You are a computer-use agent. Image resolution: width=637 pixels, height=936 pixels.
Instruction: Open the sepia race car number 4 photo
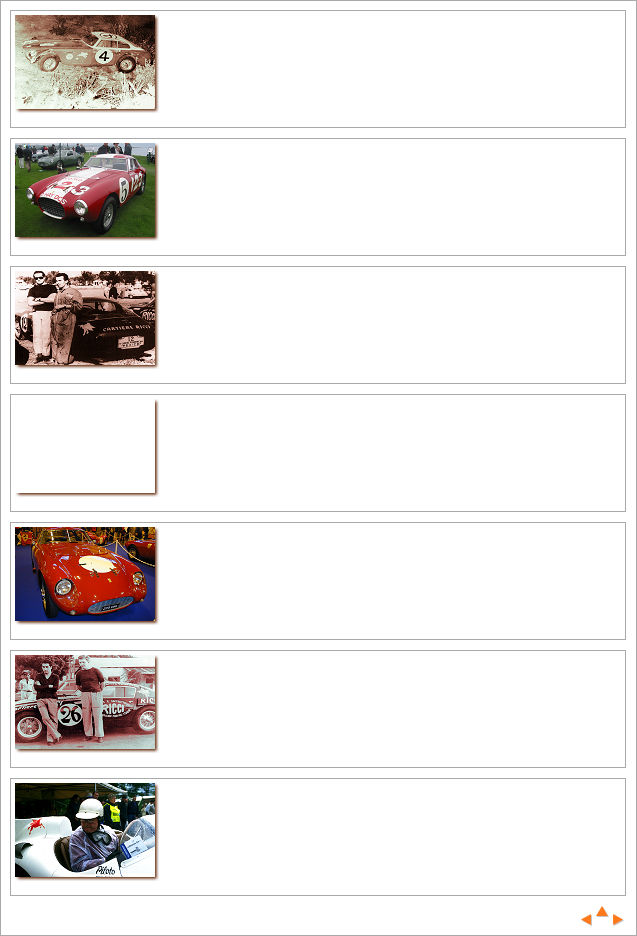click(x=85, y=62)
